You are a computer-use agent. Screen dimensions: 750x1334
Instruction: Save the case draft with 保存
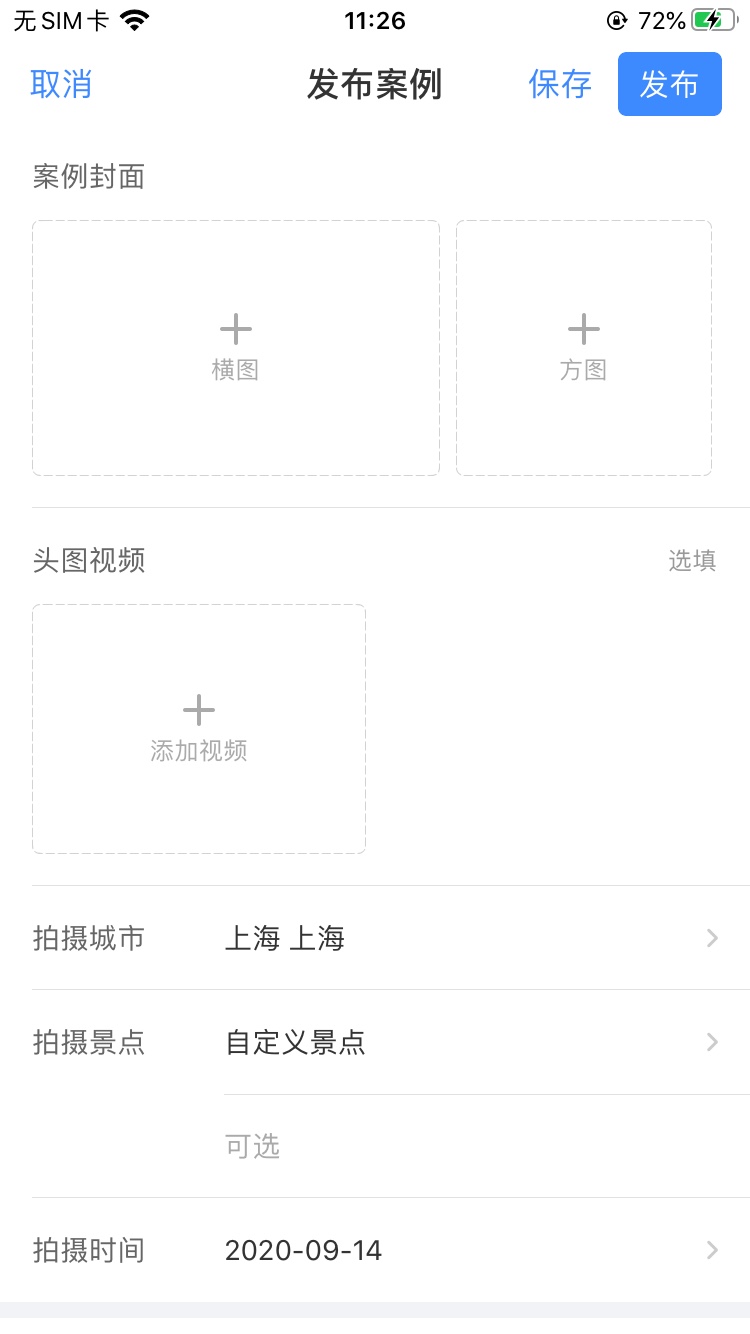[x=560, y=84]
